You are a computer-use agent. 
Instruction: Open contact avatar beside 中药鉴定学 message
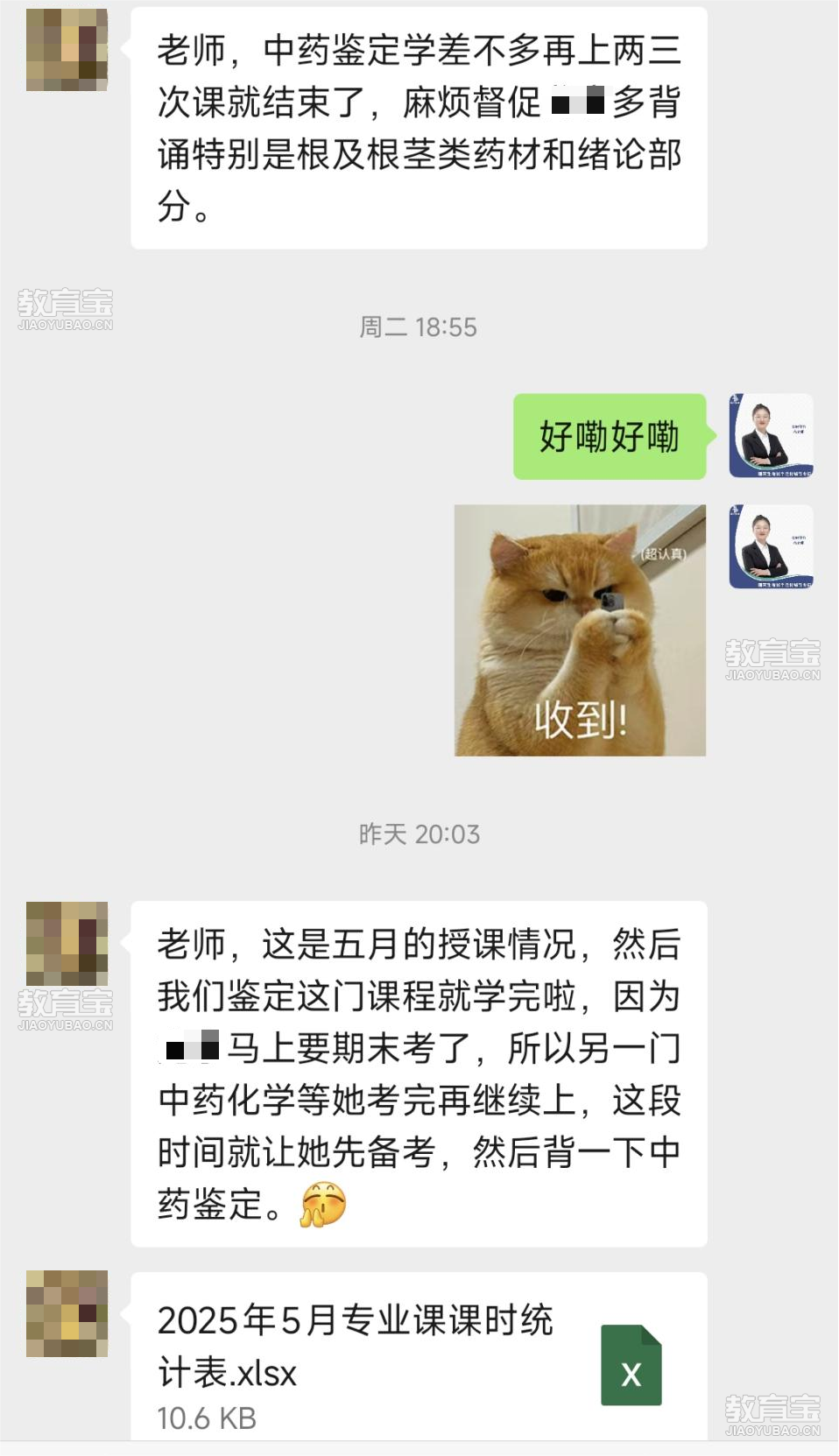point(67,50)
